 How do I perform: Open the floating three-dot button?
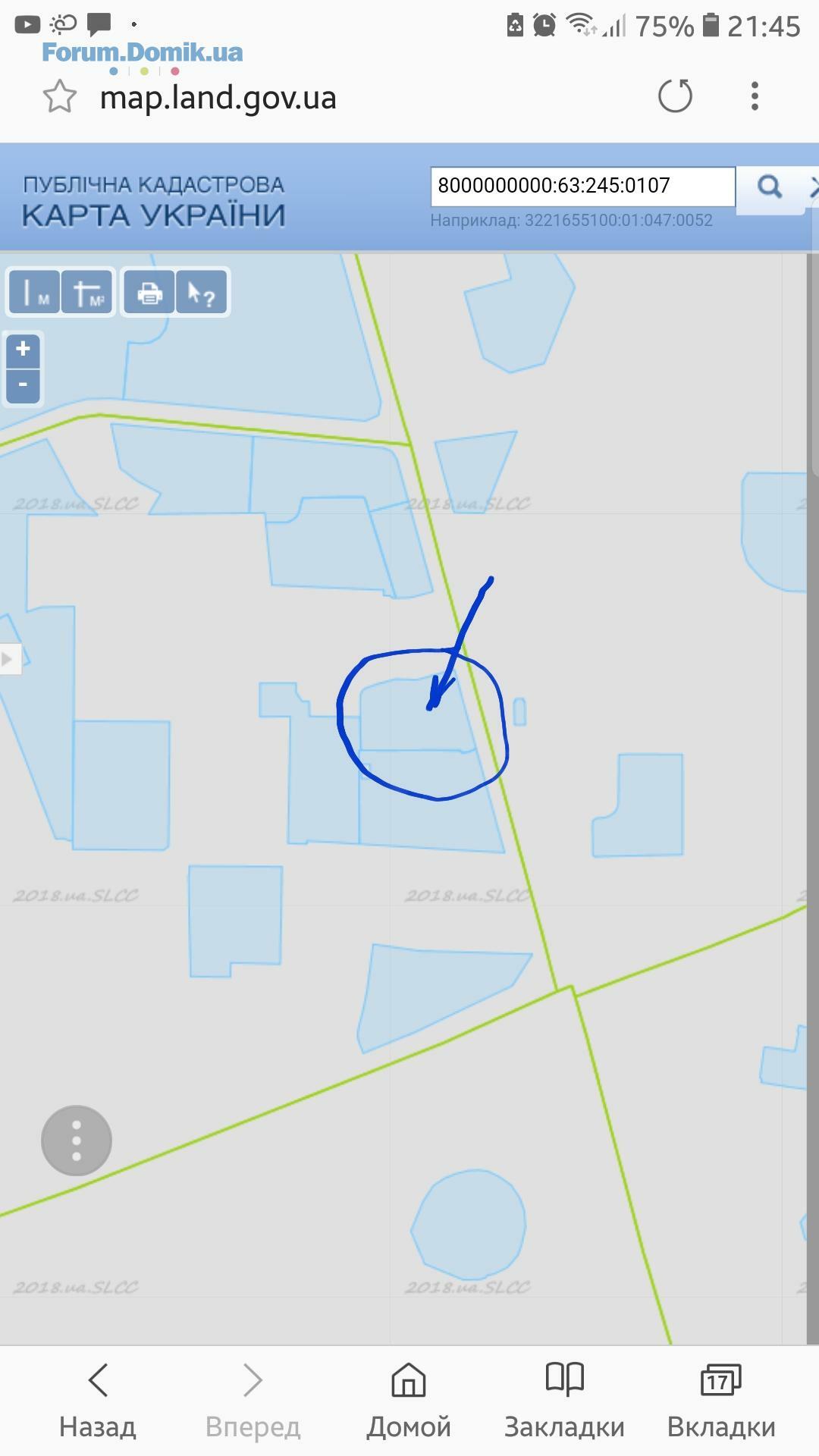(77, 1141)
